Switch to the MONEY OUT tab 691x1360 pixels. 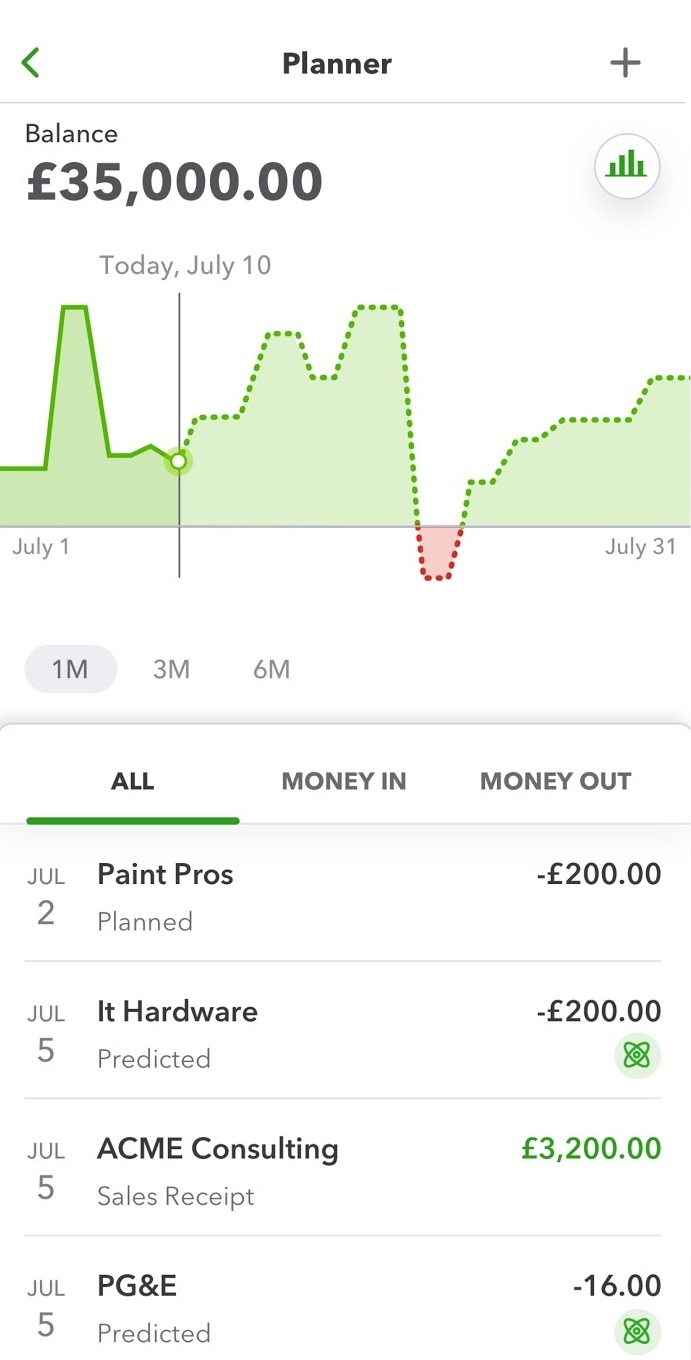pyautogui.click(x=556, y=782)
